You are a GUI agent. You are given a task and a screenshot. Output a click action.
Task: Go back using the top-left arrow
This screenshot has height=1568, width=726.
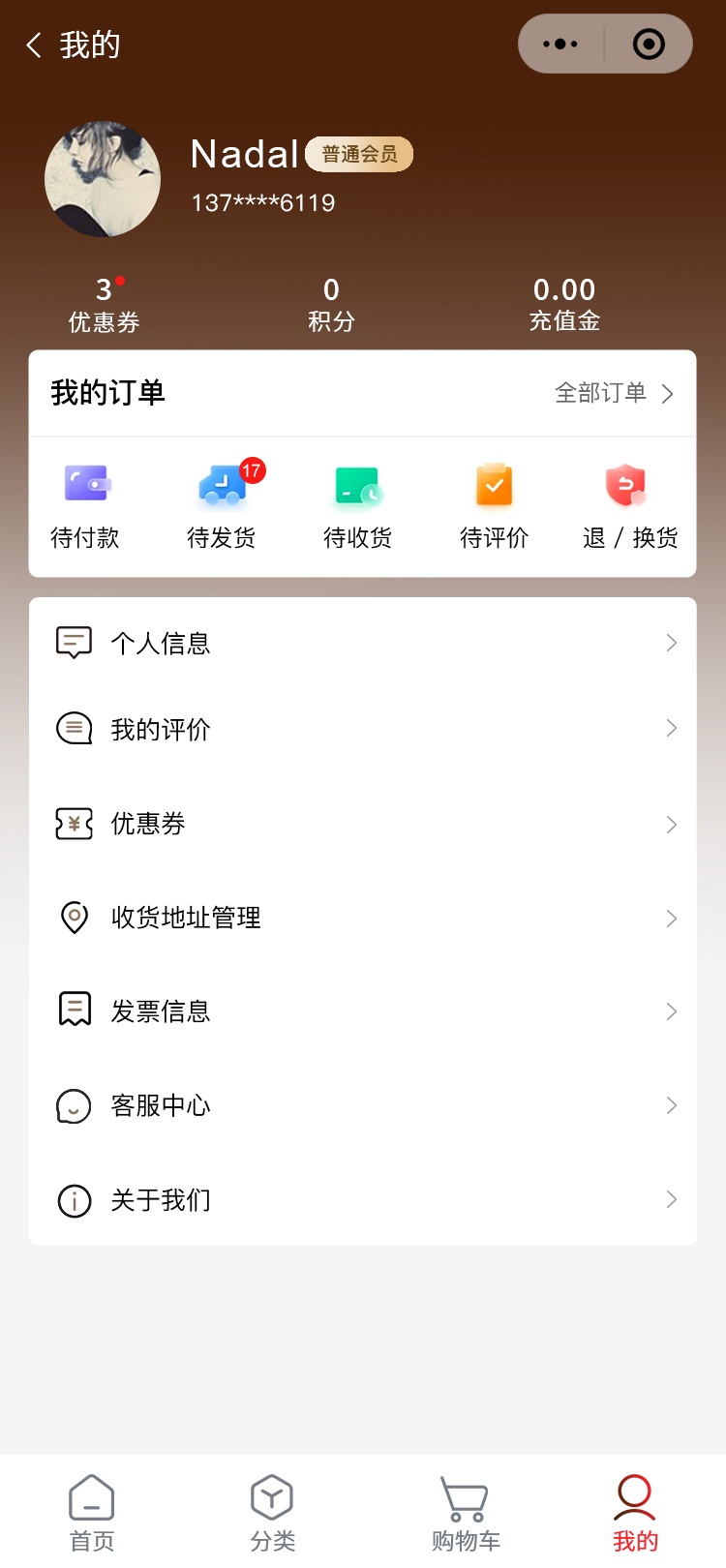click(35, 45)
